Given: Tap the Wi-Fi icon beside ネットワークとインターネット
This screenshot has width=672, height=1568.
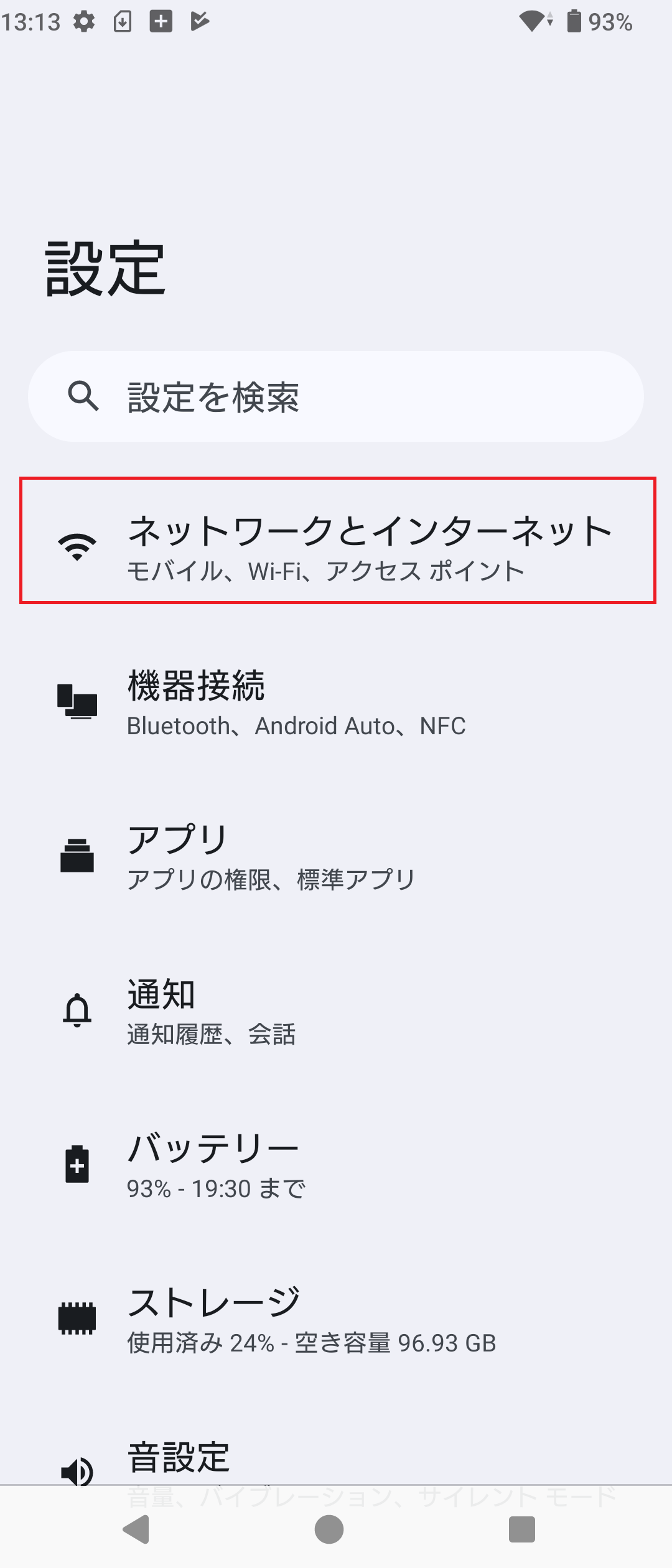Looking at the screenshot, I should point(77,546).
